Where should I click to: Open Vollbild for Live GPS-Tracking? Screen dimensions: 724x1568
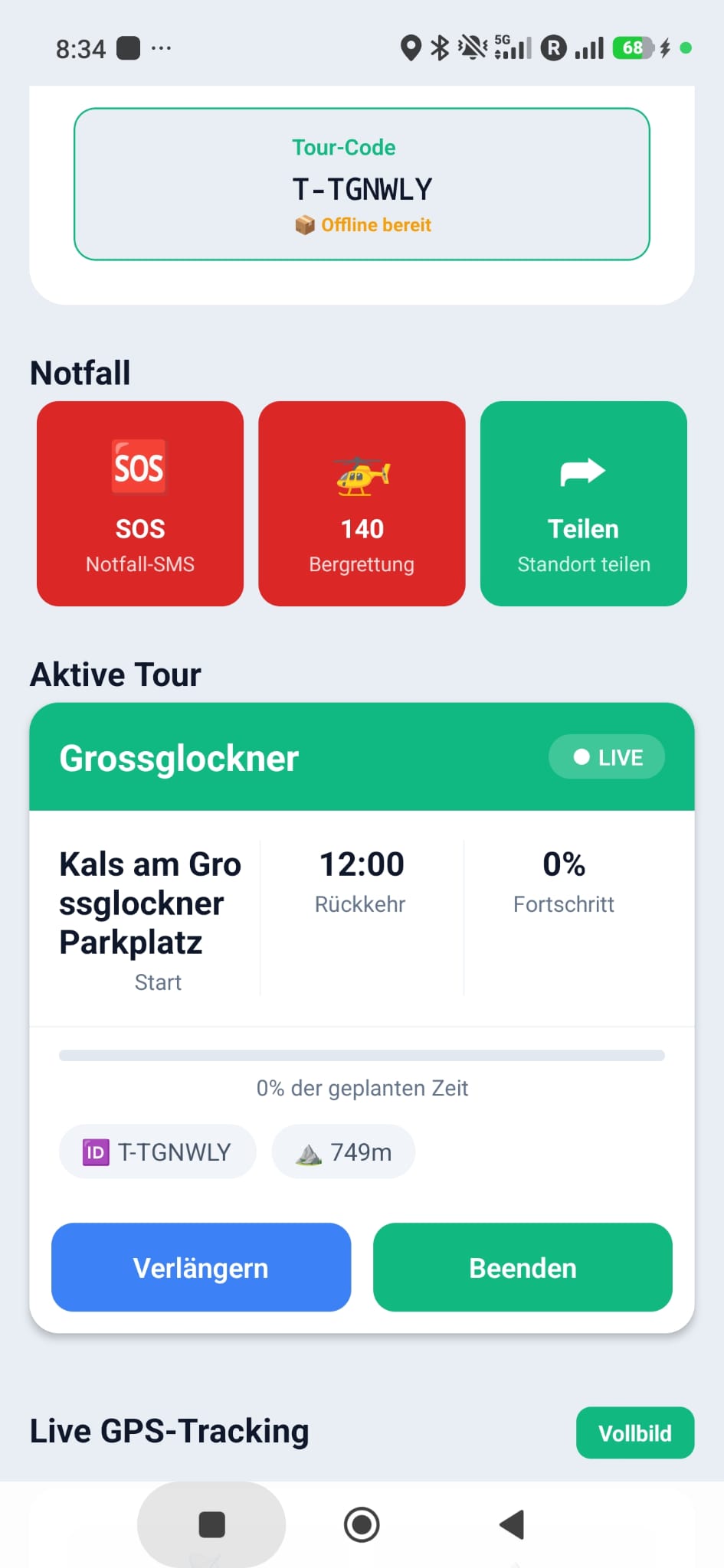pyautogui.click(x=634, y=1432)
